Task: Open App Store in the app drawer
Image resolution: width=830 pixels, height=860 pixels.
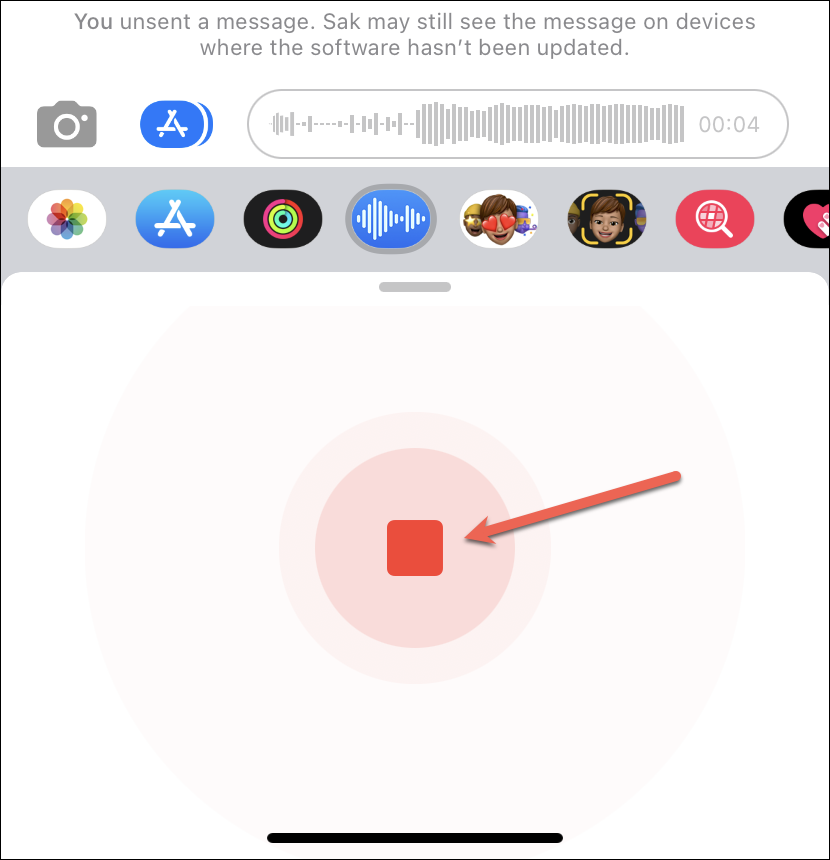Action: pyautogui.click(x=175, y=218)
